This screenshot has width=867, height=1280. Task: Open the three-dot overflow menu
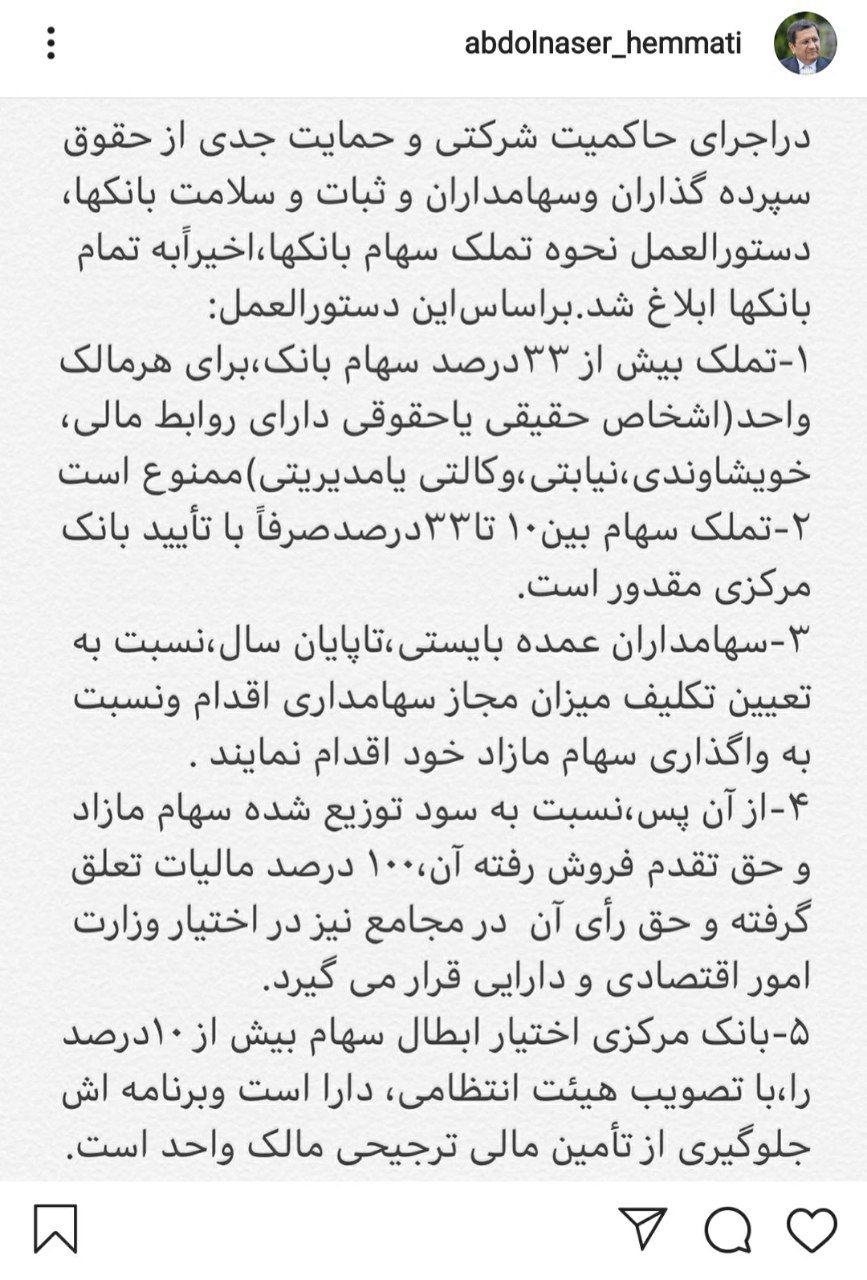51,44
